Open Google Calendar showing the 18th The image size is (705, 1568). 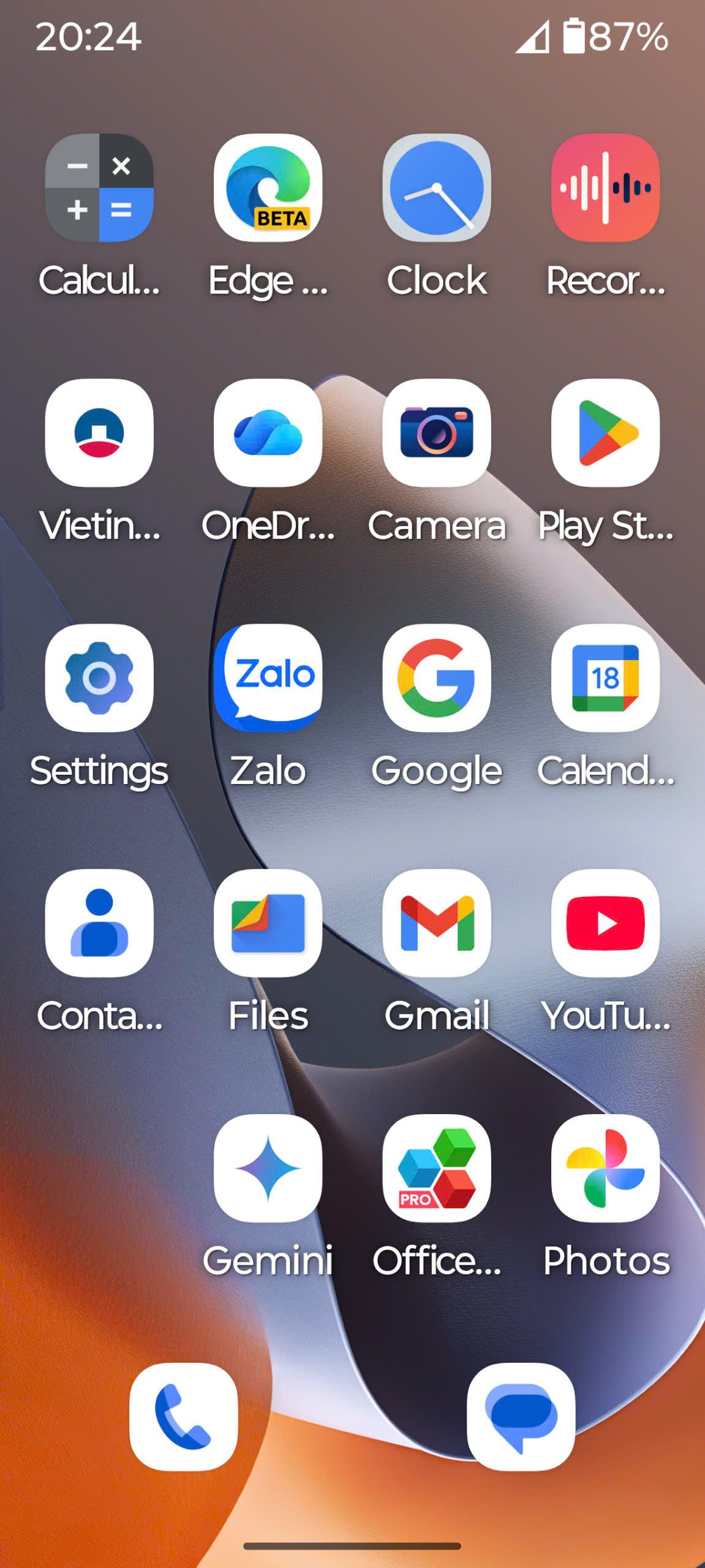click(x=605, y=679)
